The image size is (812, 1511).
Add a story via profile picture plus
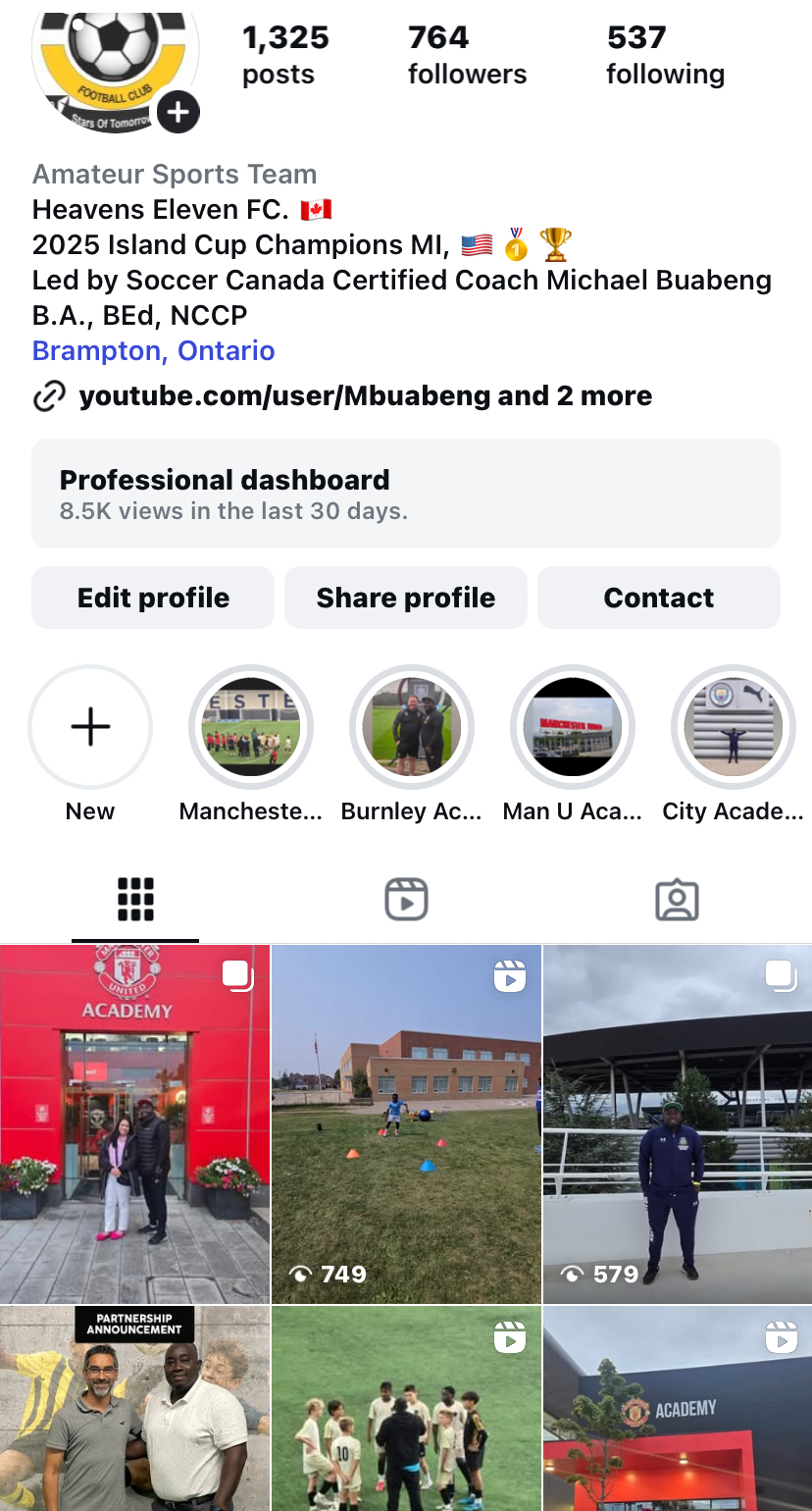point(178,112)
